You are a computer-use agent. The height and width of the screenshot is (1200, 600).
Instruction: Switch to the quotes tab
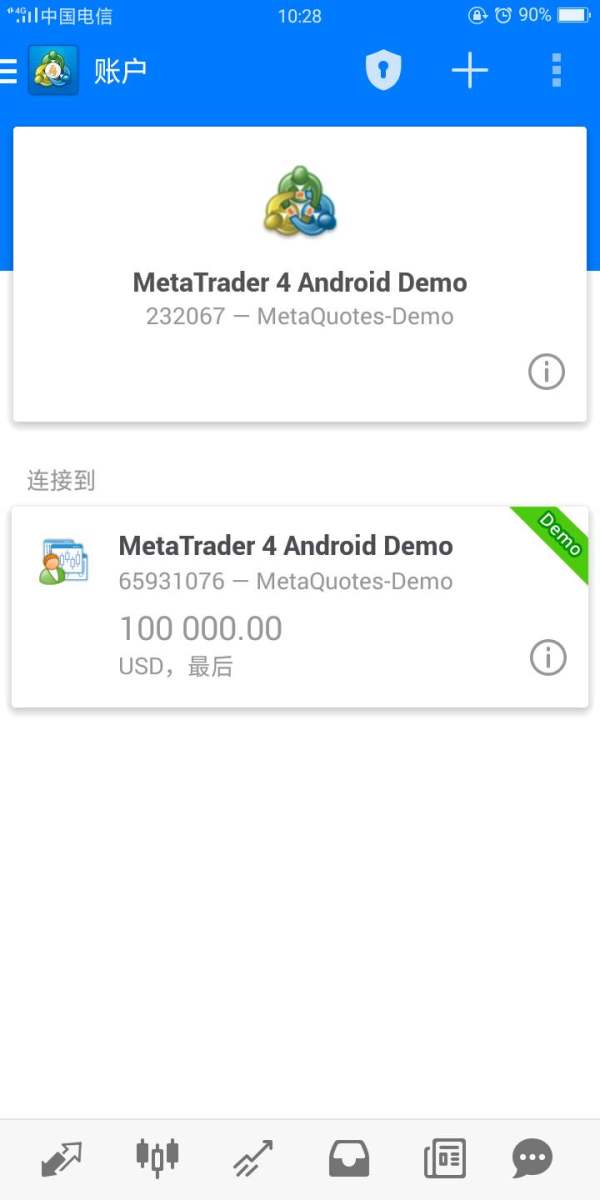click(x=62, y=1159)
